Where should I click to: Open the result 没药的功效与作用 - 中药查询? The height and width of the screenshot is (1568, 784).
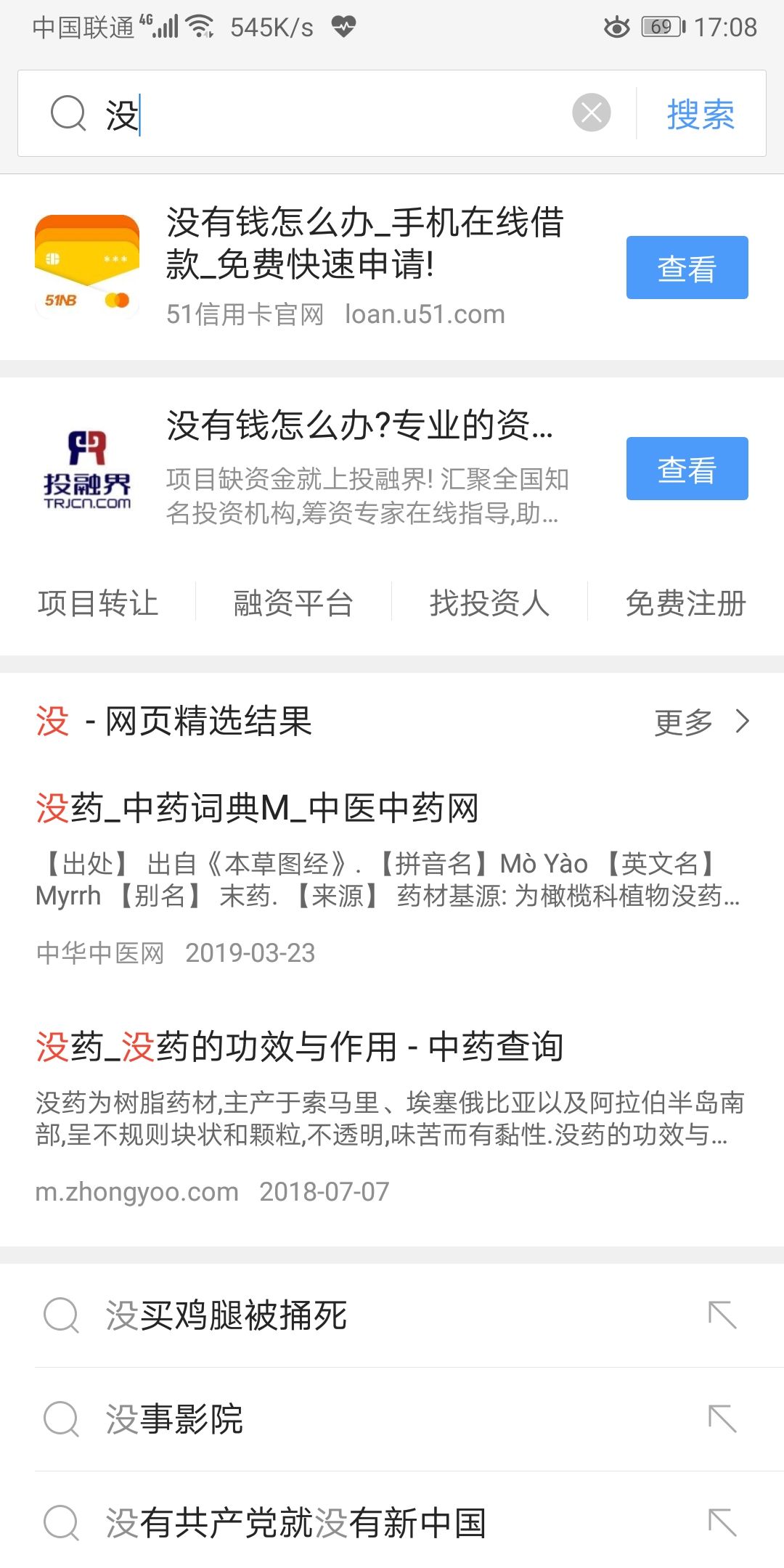(x=299, y=1047)
